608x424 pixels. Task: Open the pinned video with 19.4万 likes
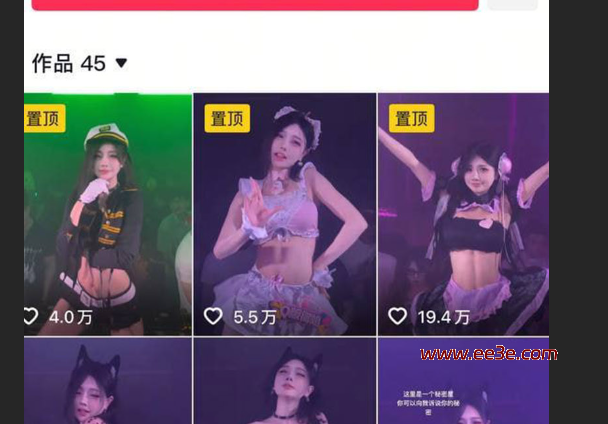(463, 215)
